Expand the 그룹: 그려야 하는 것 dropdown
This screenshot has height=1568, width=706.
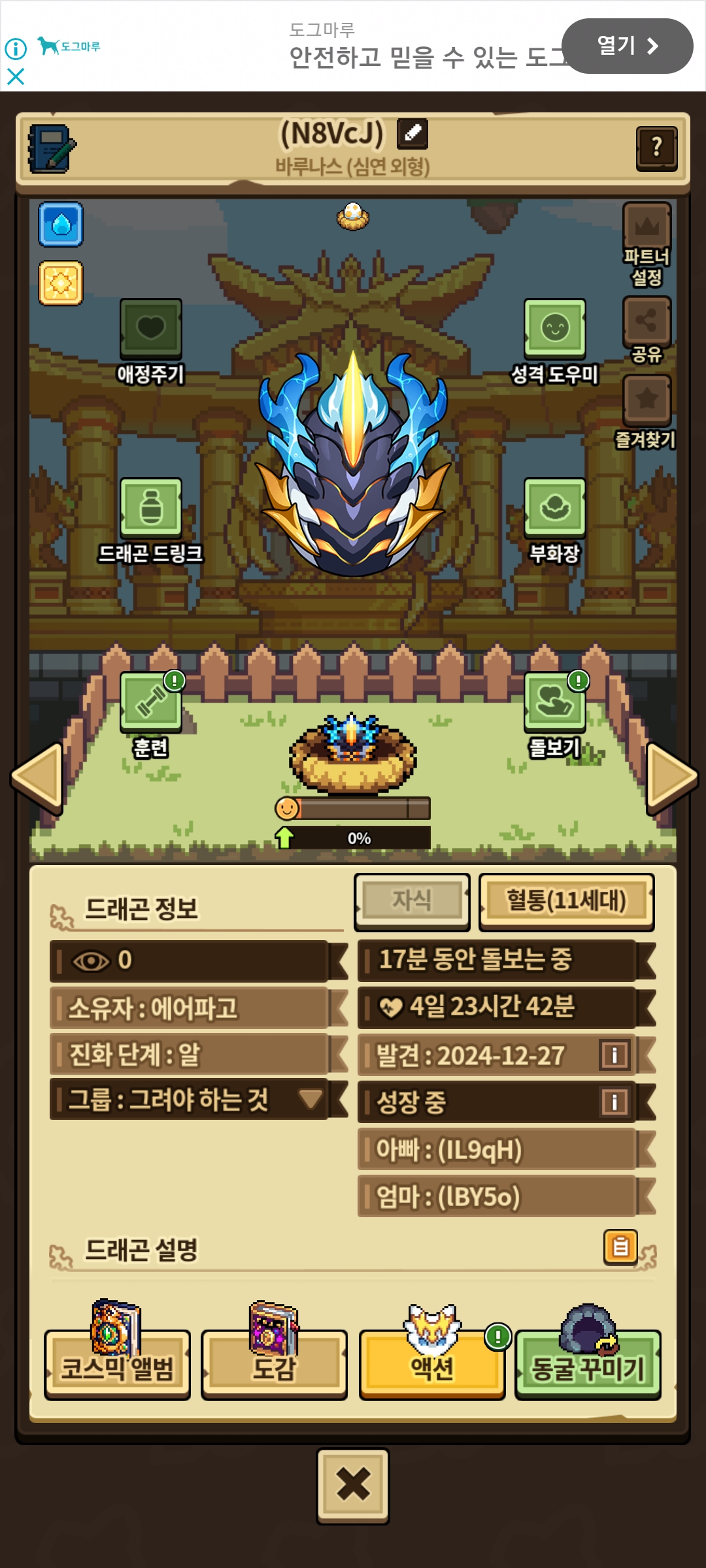pos(310,1099)
